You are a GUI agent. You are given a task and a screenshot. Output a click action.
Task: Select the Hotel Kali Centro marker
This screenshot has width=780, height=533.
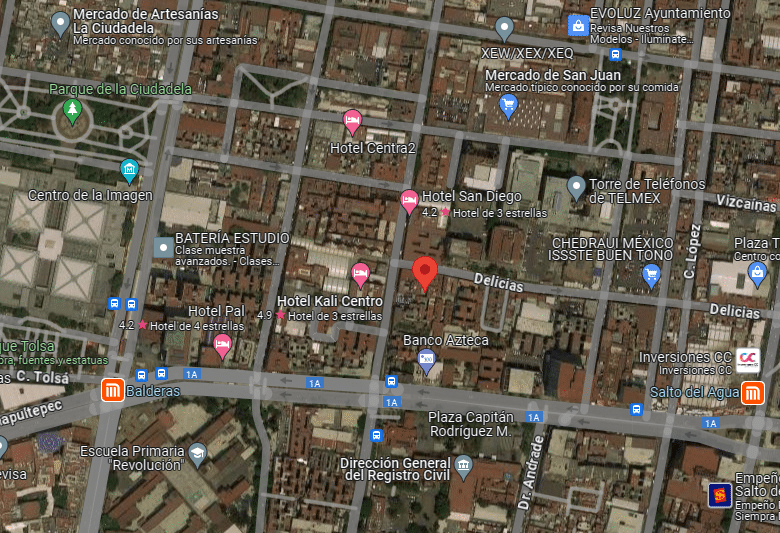[x=360, y=272]
